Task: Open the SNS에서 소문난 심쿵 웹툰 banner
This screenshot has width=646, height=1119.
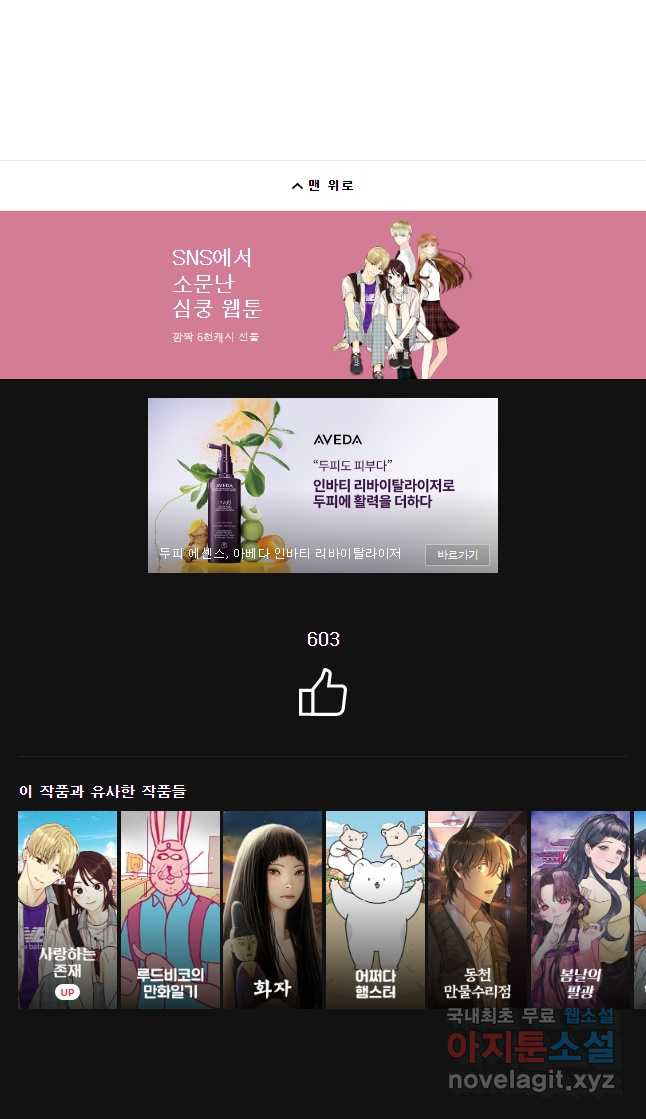Action: pyautogui.click(x=322, y=295)
